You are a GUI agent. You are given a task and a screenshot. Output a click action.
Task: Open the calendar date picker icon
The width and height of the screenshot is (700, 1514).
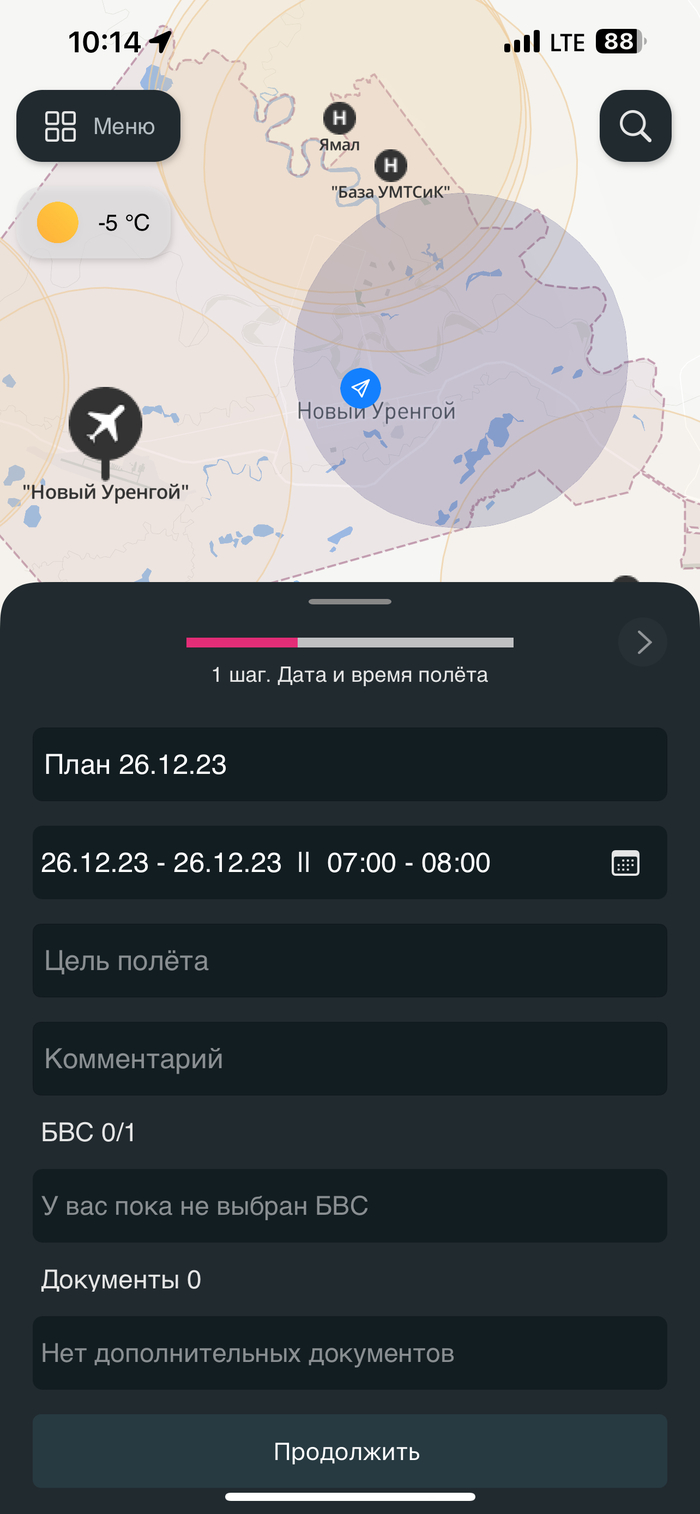(x=625, y=863)
